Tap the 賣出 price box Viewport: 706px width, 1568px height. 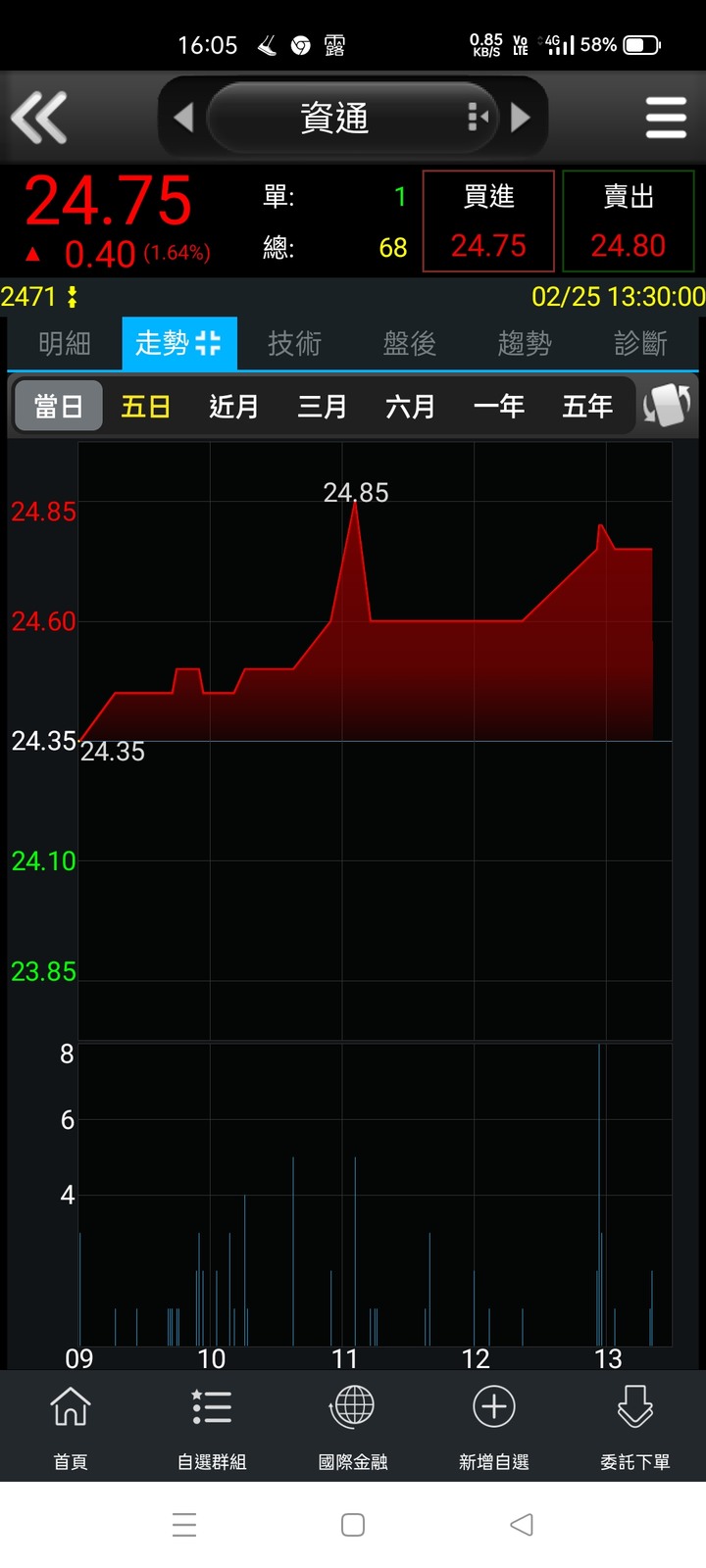629,221
